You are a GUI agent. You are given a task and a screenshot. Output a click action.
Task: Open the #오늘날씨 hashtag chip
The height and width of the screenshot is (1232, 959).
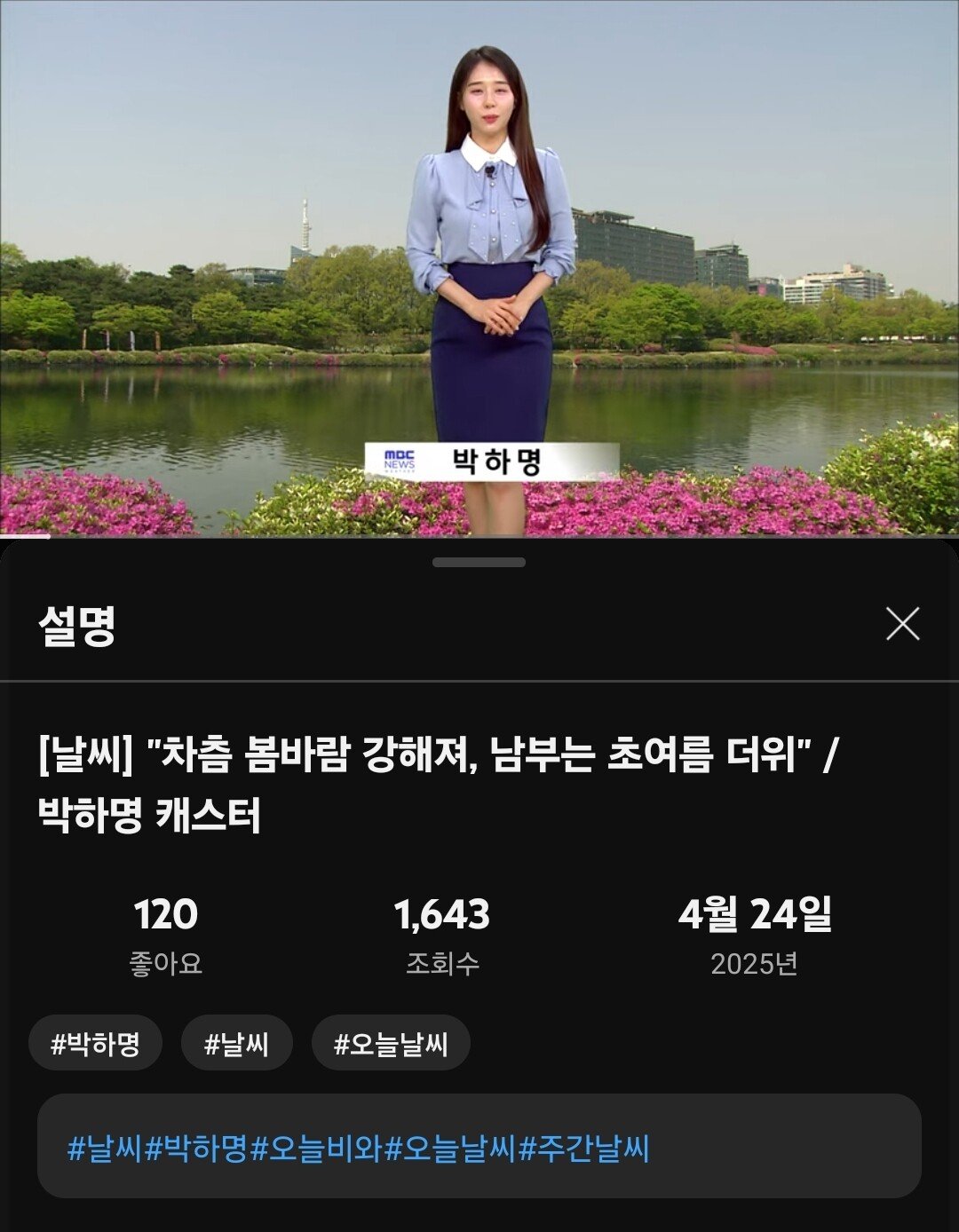point(391,1043)
